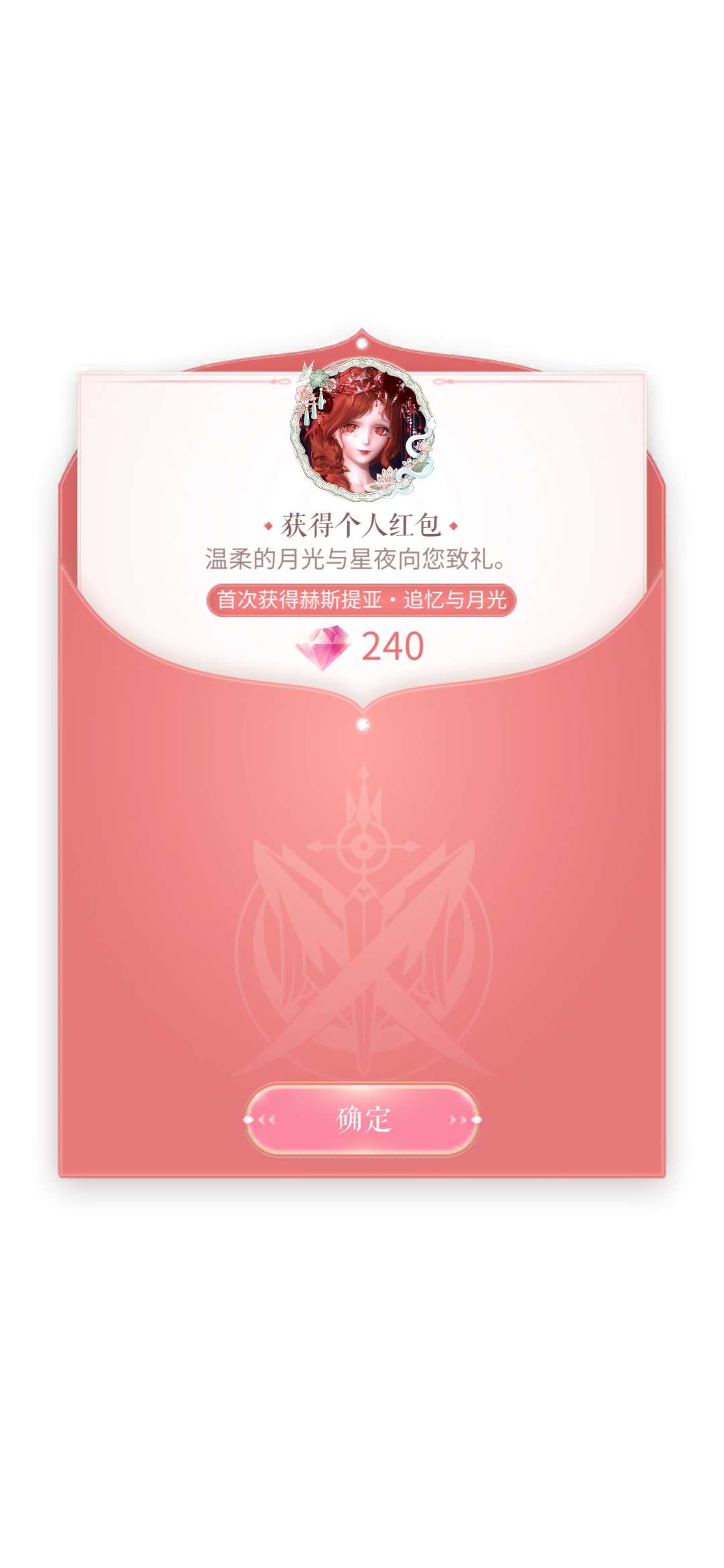Confirm the red packet with 确定
724x1568 pixels.
[362, 1119]
